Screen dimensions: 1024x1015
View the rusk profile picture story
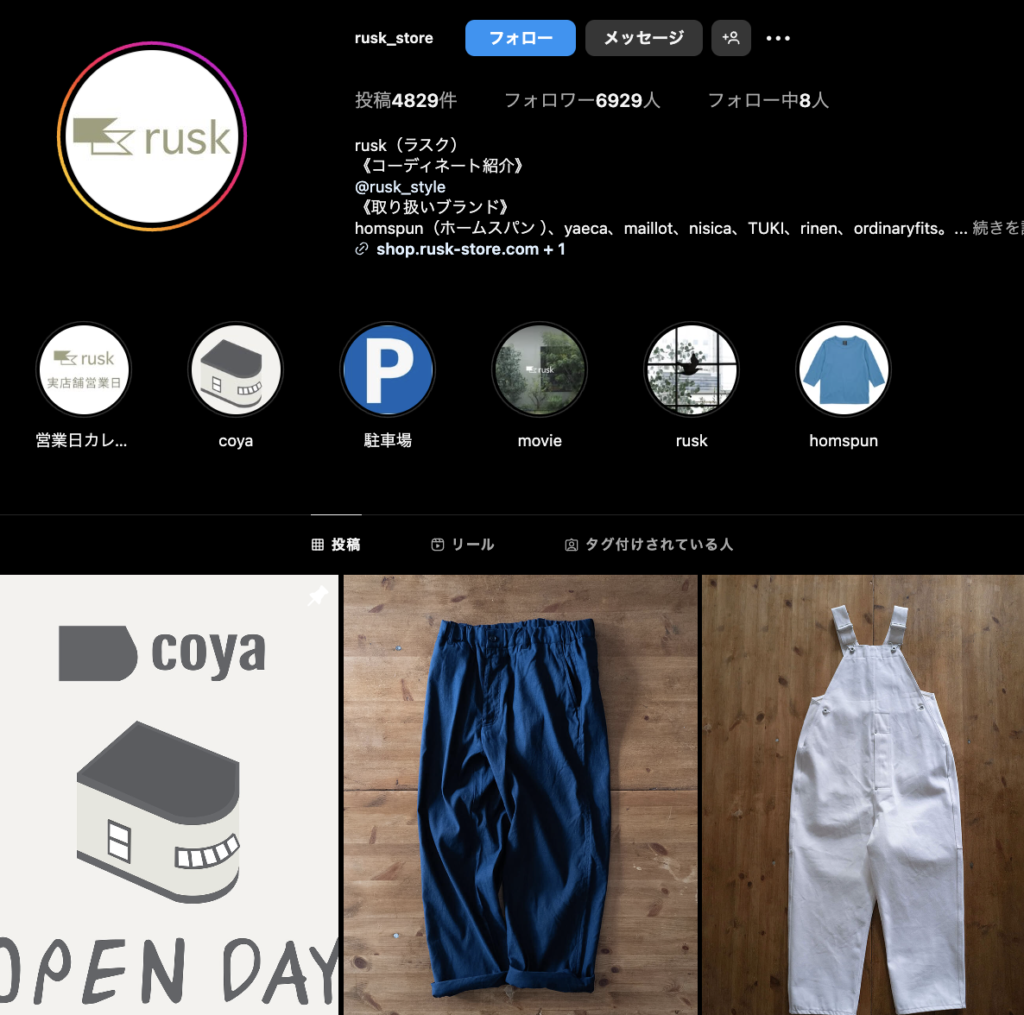(152, 137)
